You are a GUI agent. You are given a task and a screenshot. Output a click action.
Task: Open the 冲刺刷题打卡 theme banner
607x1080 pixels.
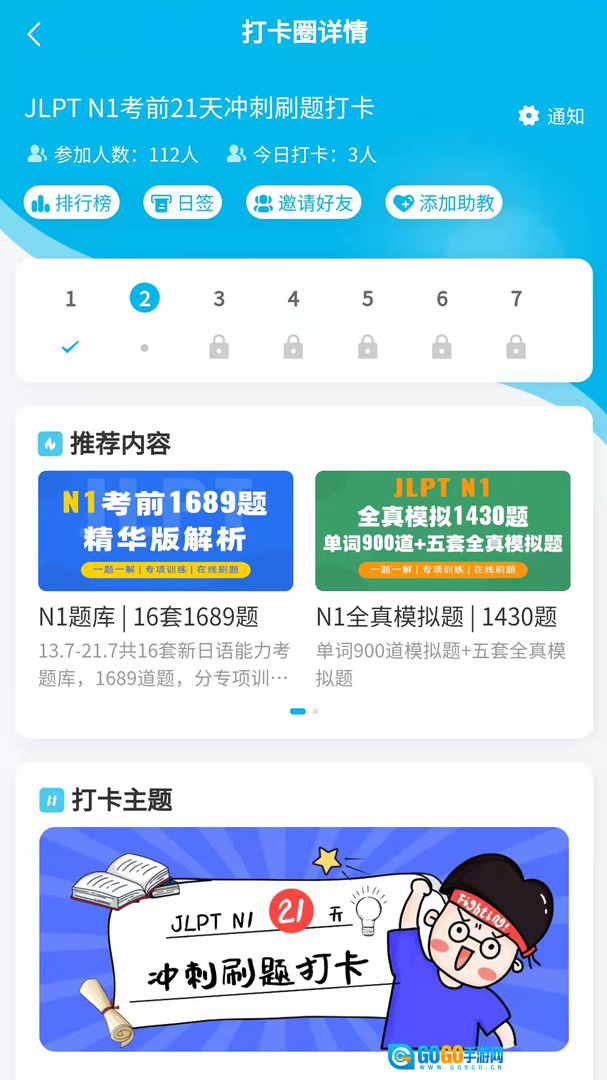pos(304,939)
